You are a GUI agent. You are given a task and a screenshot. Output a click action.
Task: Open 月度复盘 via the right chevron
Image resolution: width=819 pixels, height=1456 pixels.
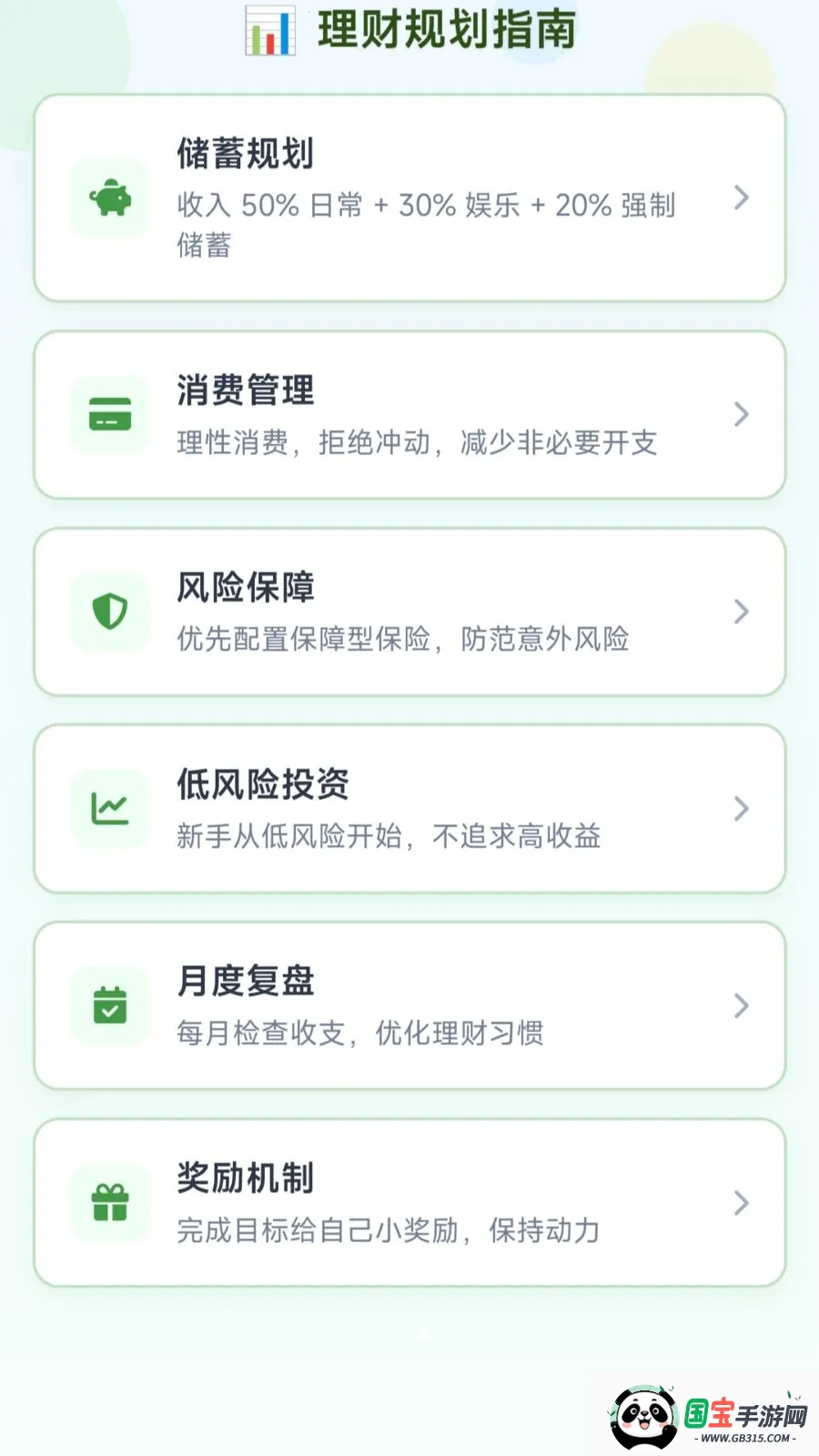pyautogui.click(x=740, y=1005)
